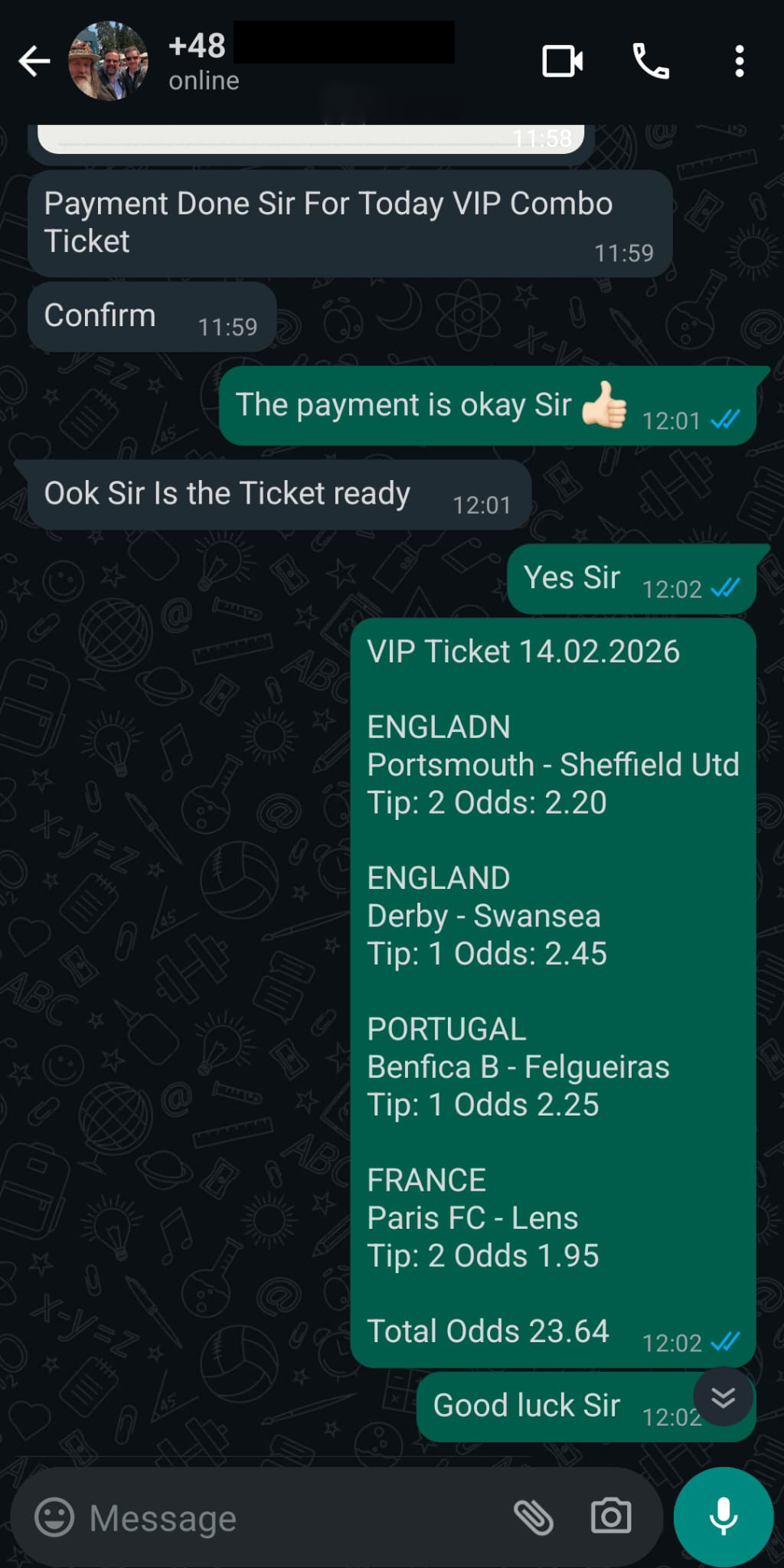This screenshot has height=1568, width=784.
Task: Tap the 'Good luck Sir' message
Action: click(x=526, y=1405)
